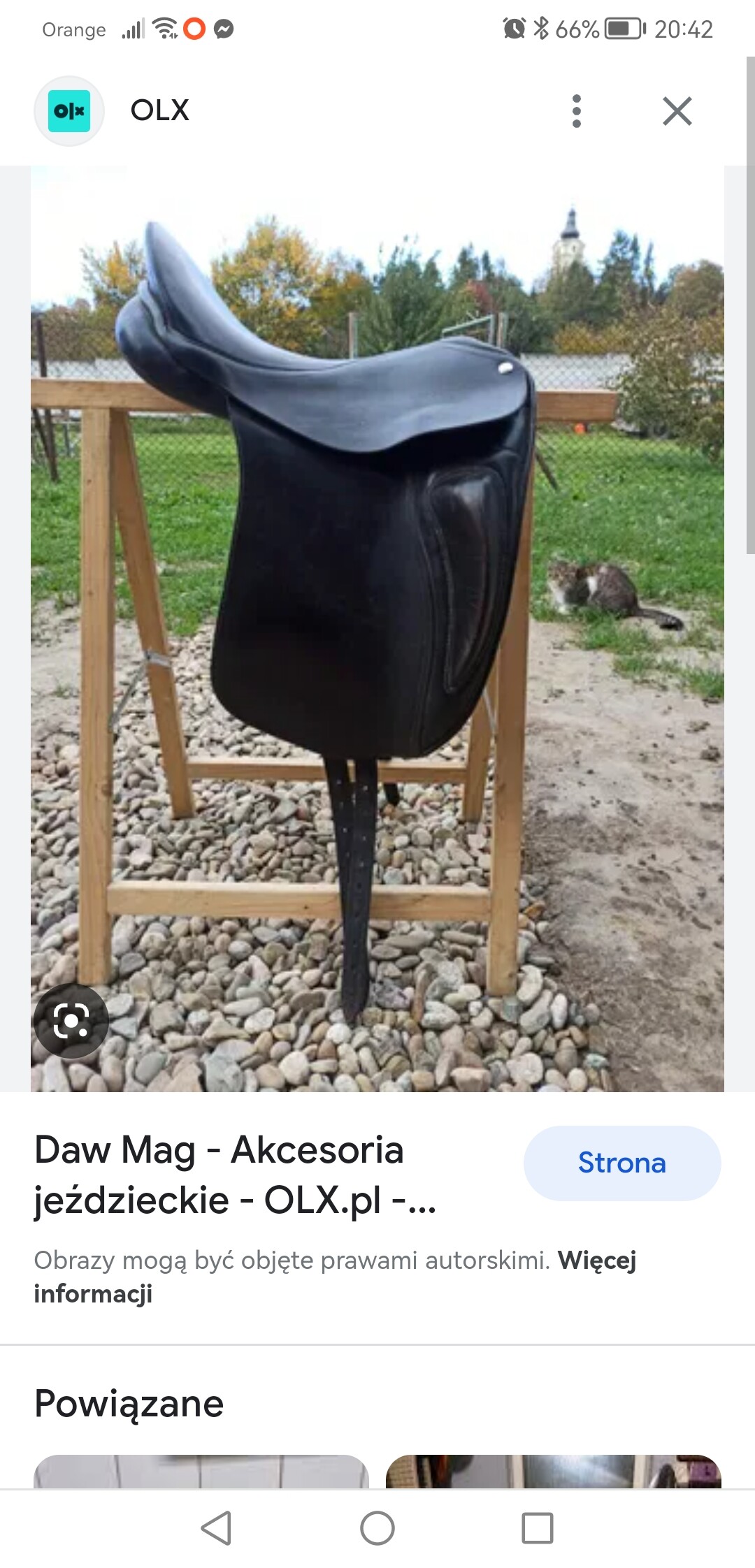The height and width of the screenshot is (1568, 755).
Task: Open the three-dot overflow menu
Action: pos(576,111)
